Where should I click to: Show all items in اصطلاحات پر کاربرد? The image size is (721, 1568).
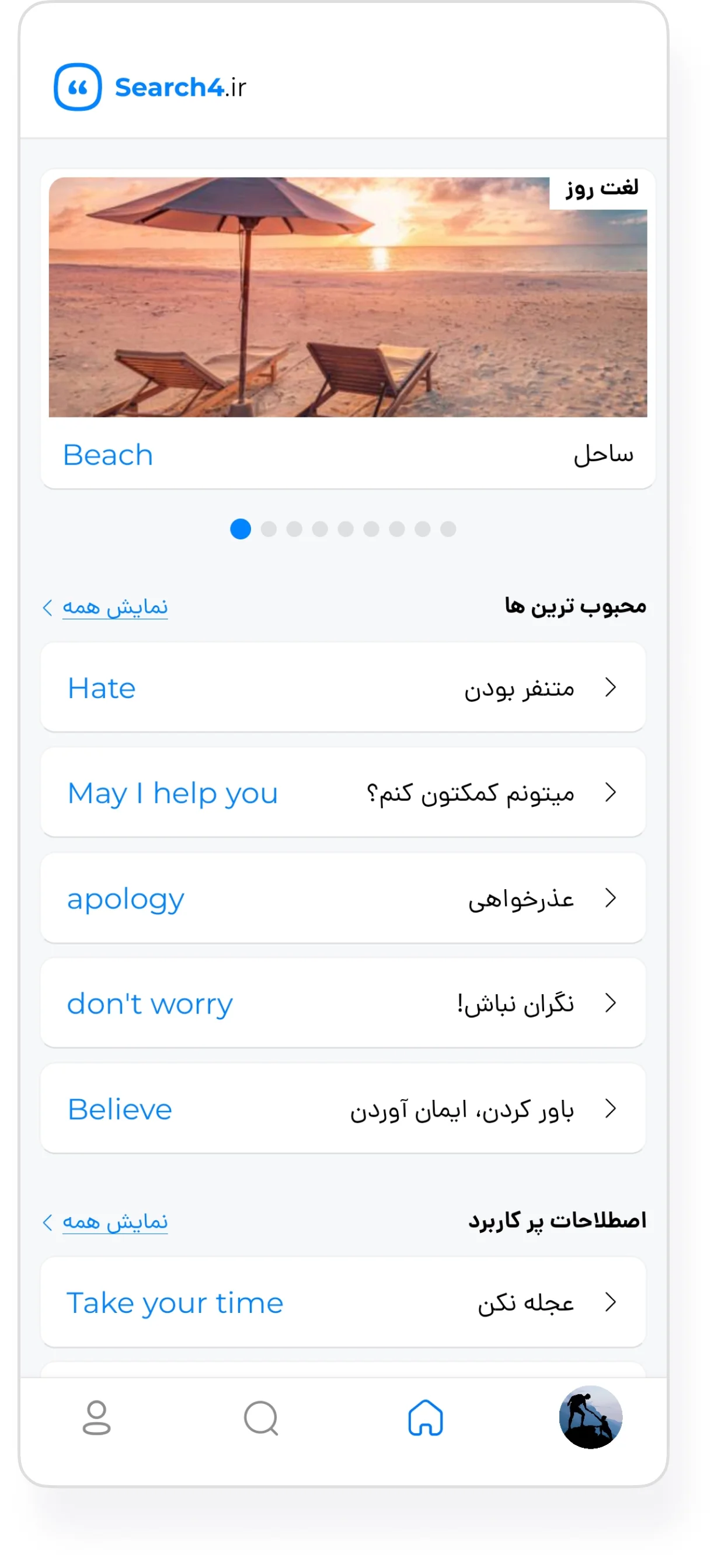[x=105, y=1222]
